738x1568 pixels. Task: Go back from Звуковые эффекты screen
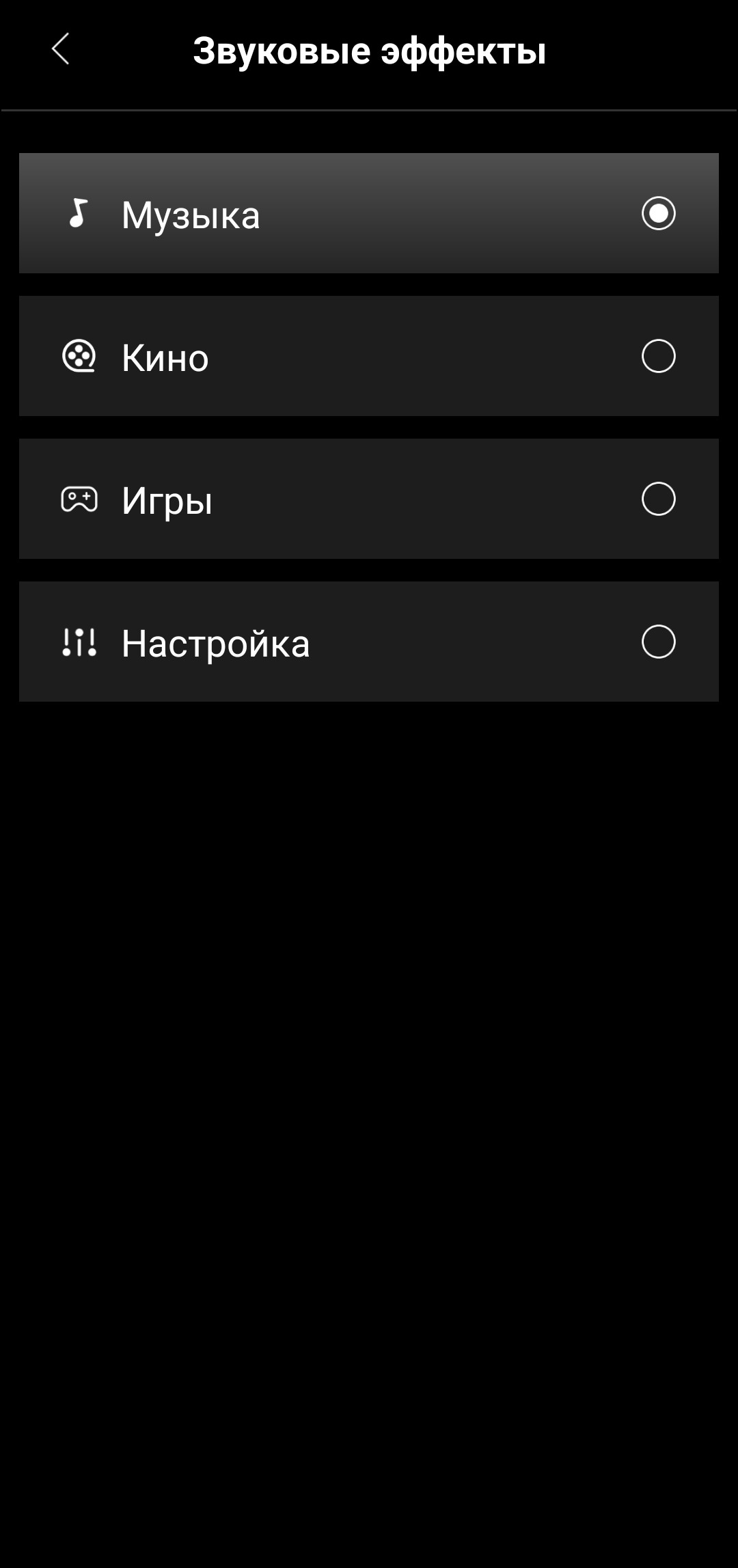(61, 49)
